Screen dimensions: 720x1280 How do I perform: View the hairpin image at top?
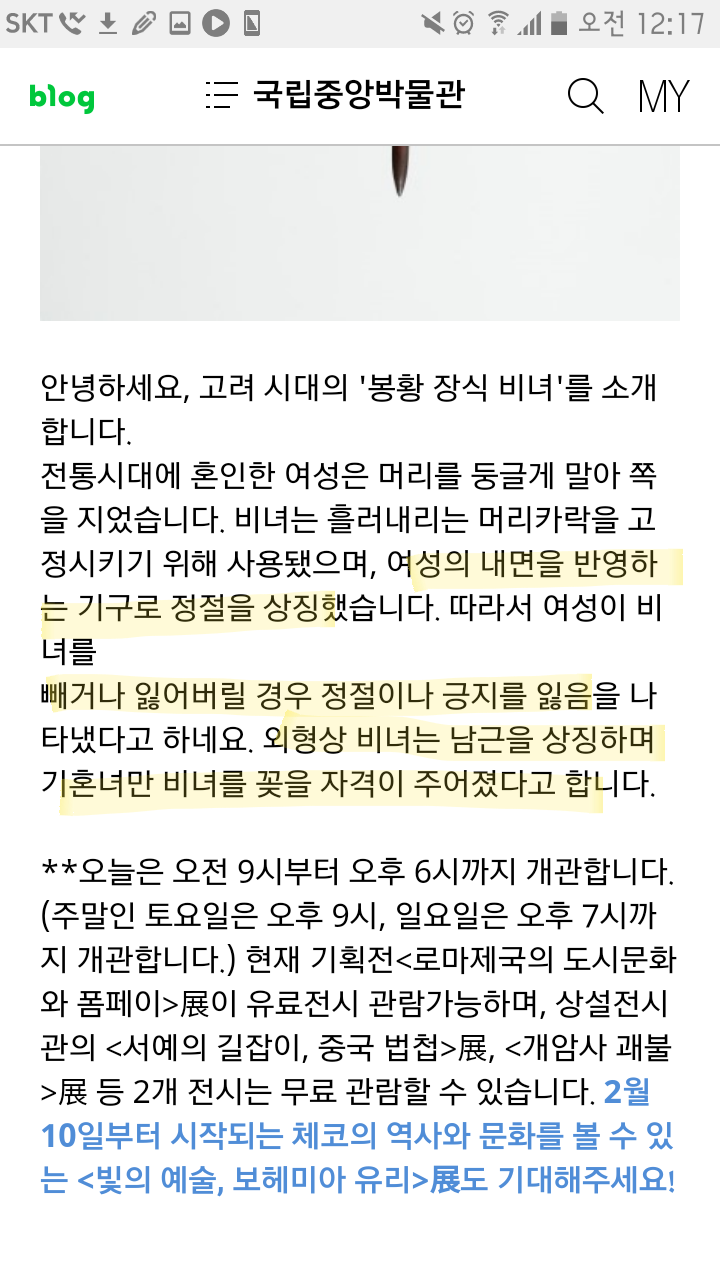pyautogui.click(x=360, y=232)
